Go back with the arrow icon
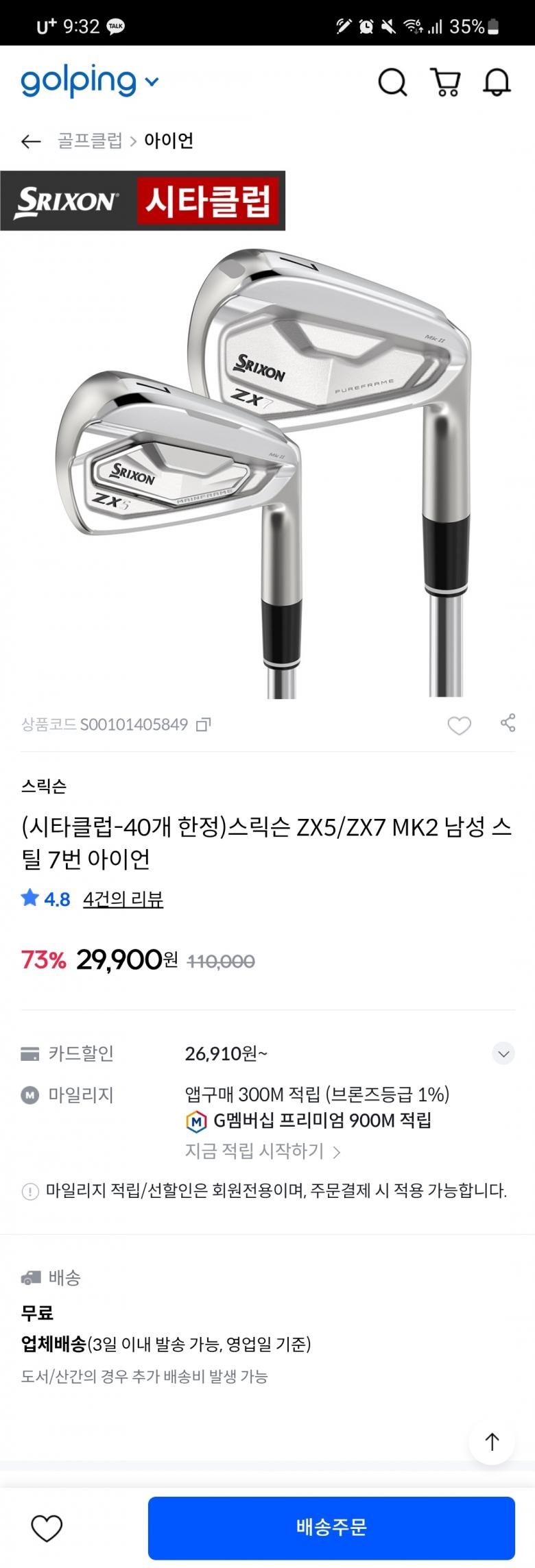This screenshot has width=535, height=1568. [31, 141]
